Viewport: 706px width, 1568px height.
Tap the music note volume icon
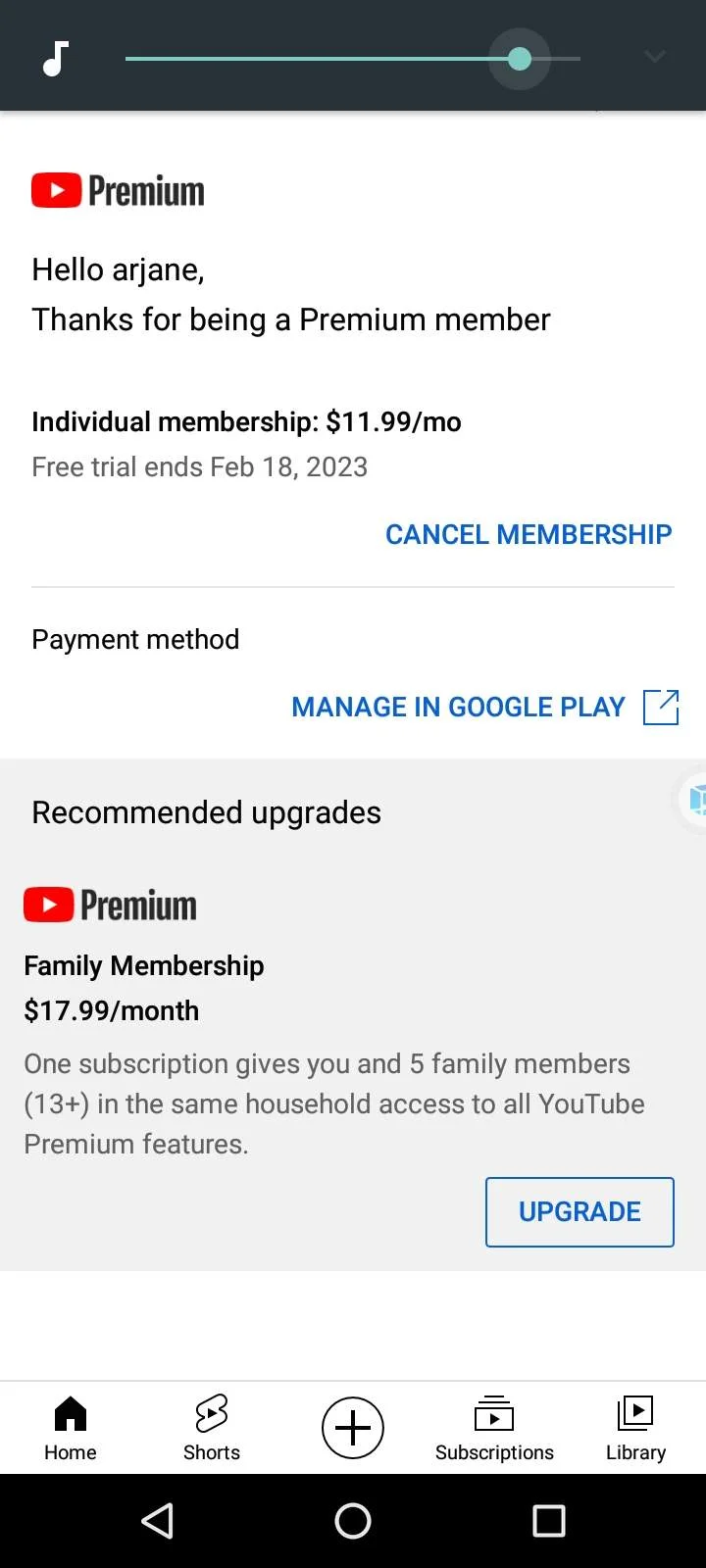pyautogui.click(x=56, y=59)
